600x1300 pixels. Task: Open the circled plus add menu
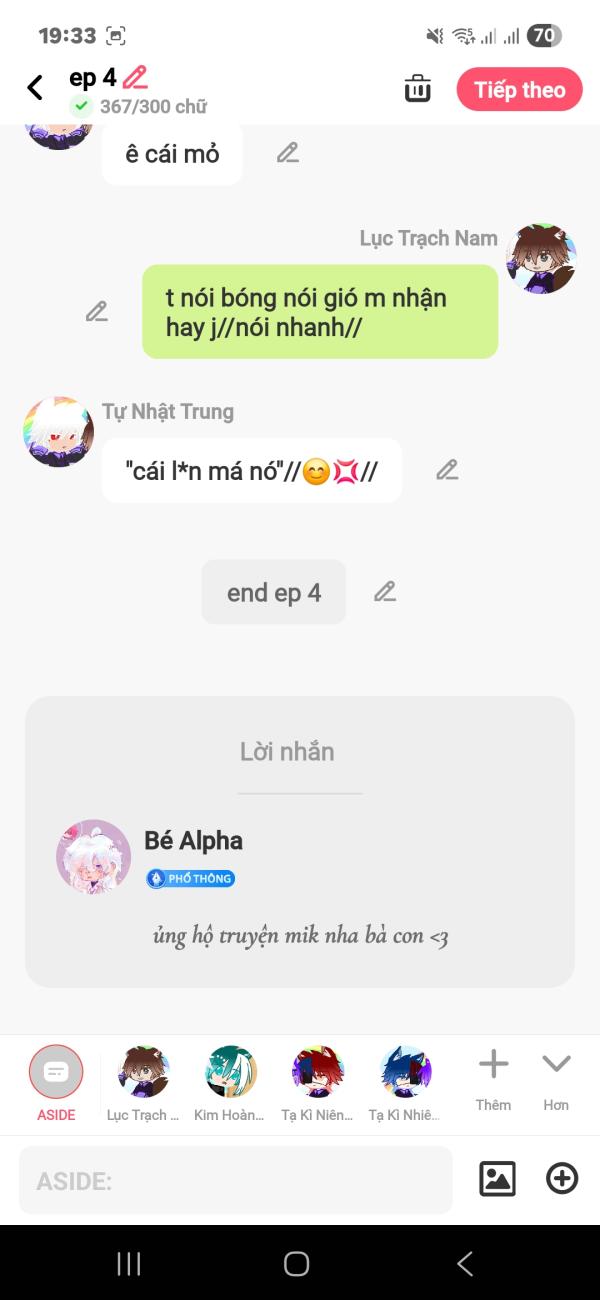point(562,1179)
